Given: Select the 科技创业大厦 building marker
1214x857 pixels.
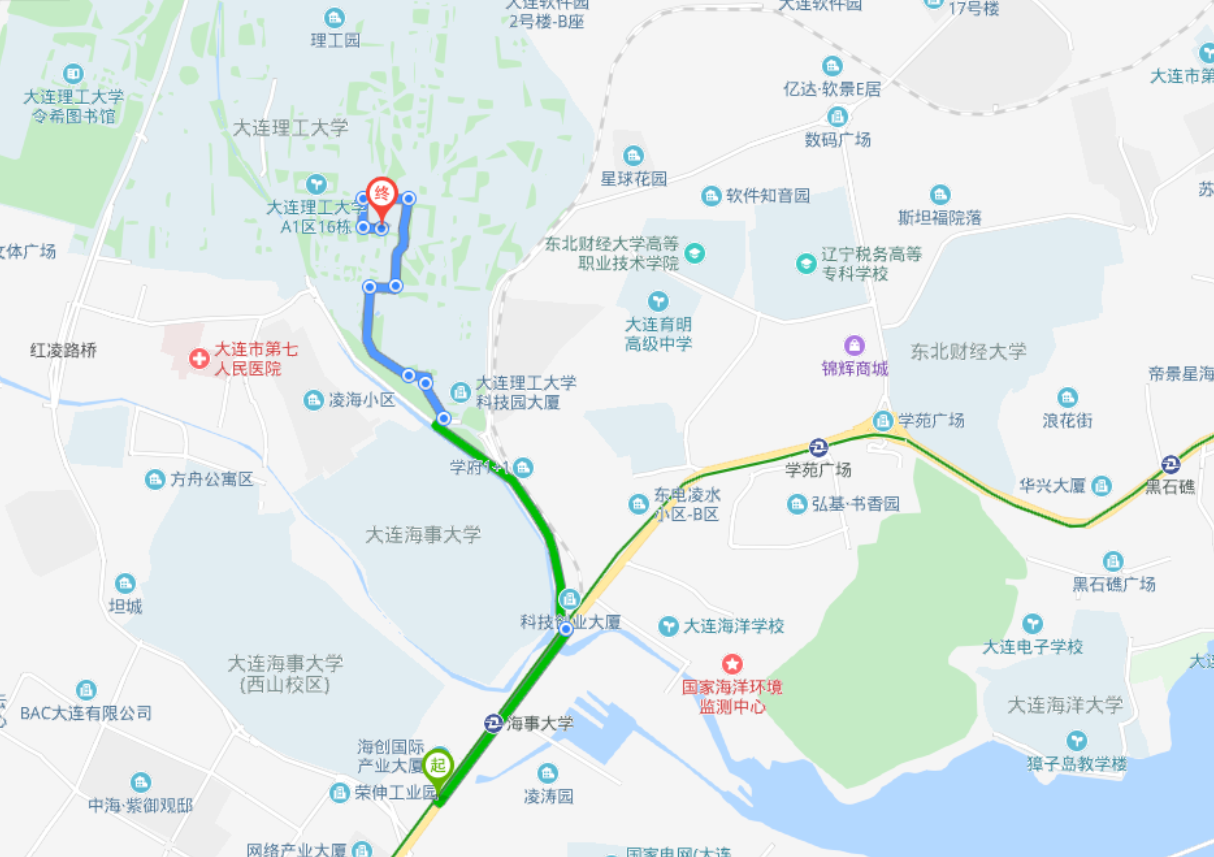Looking at the screenshot, I should (569, 600).
